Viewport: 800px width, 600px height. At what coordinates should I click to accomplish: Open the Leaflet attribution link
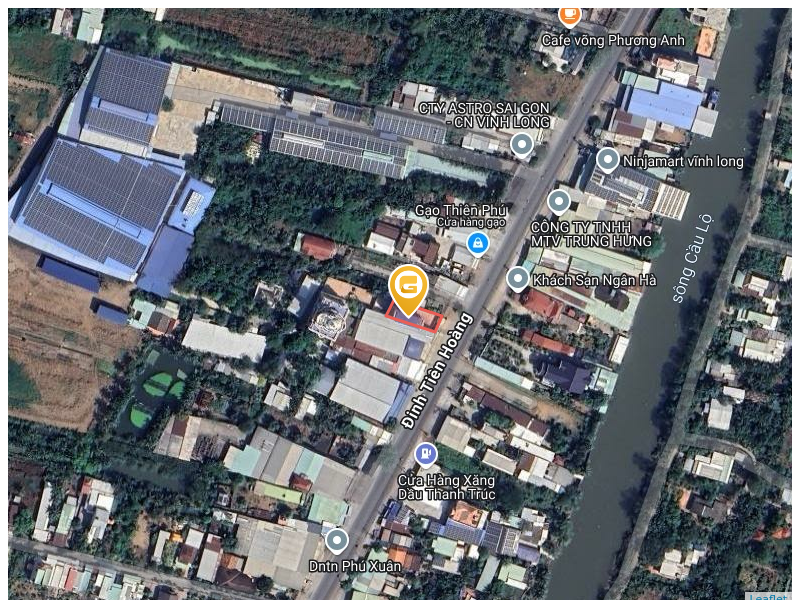[768, 595]
